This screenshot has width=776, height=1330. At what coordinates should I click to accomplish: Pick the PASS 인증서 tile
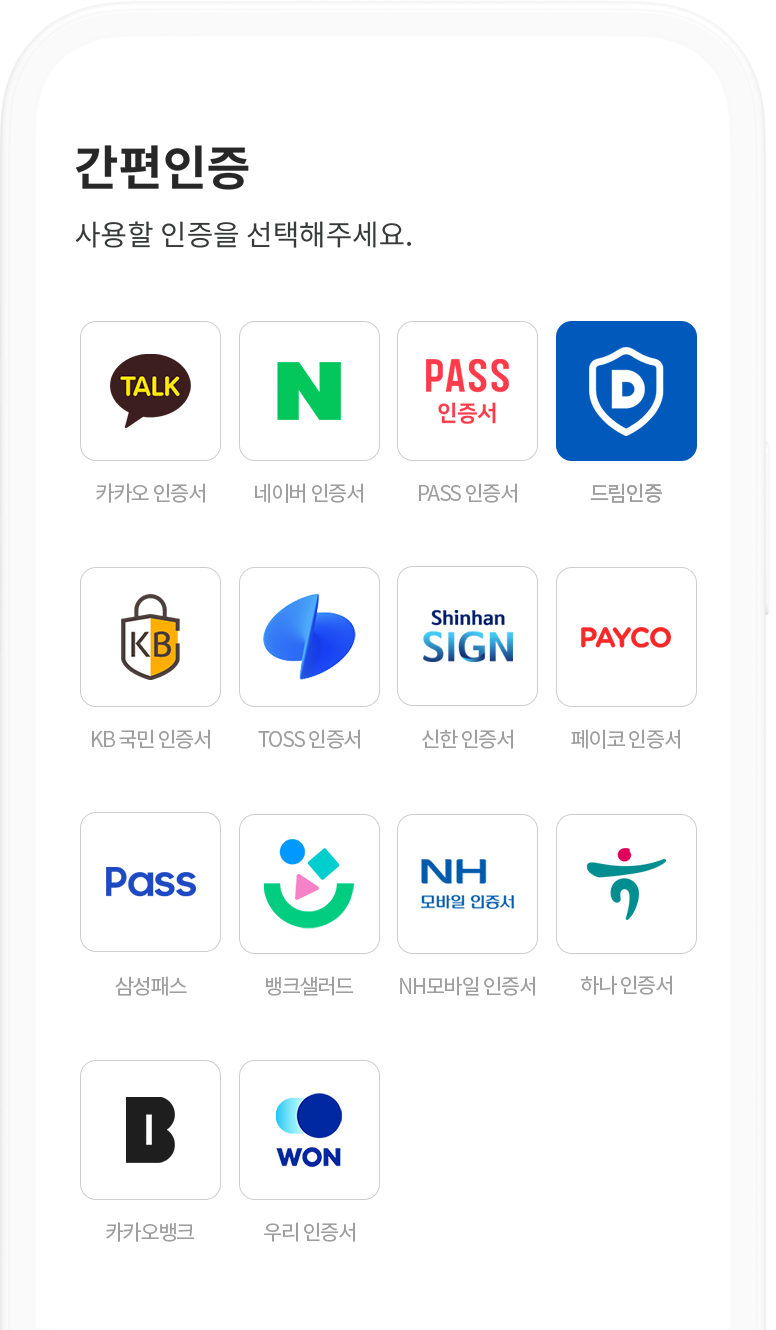pyautogui.click(x=467, y=391)
